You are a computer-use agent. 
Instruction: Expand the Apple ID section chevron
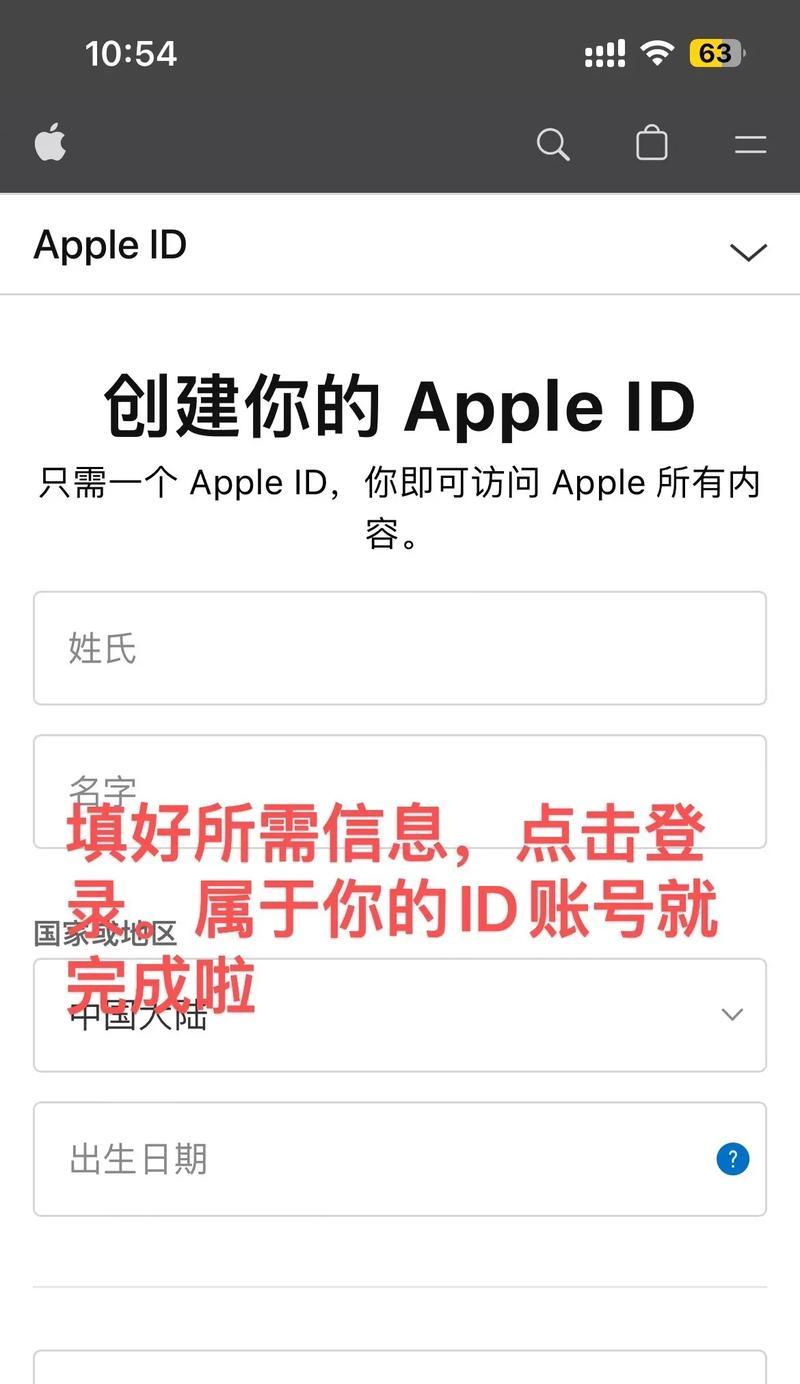[748, 252]
